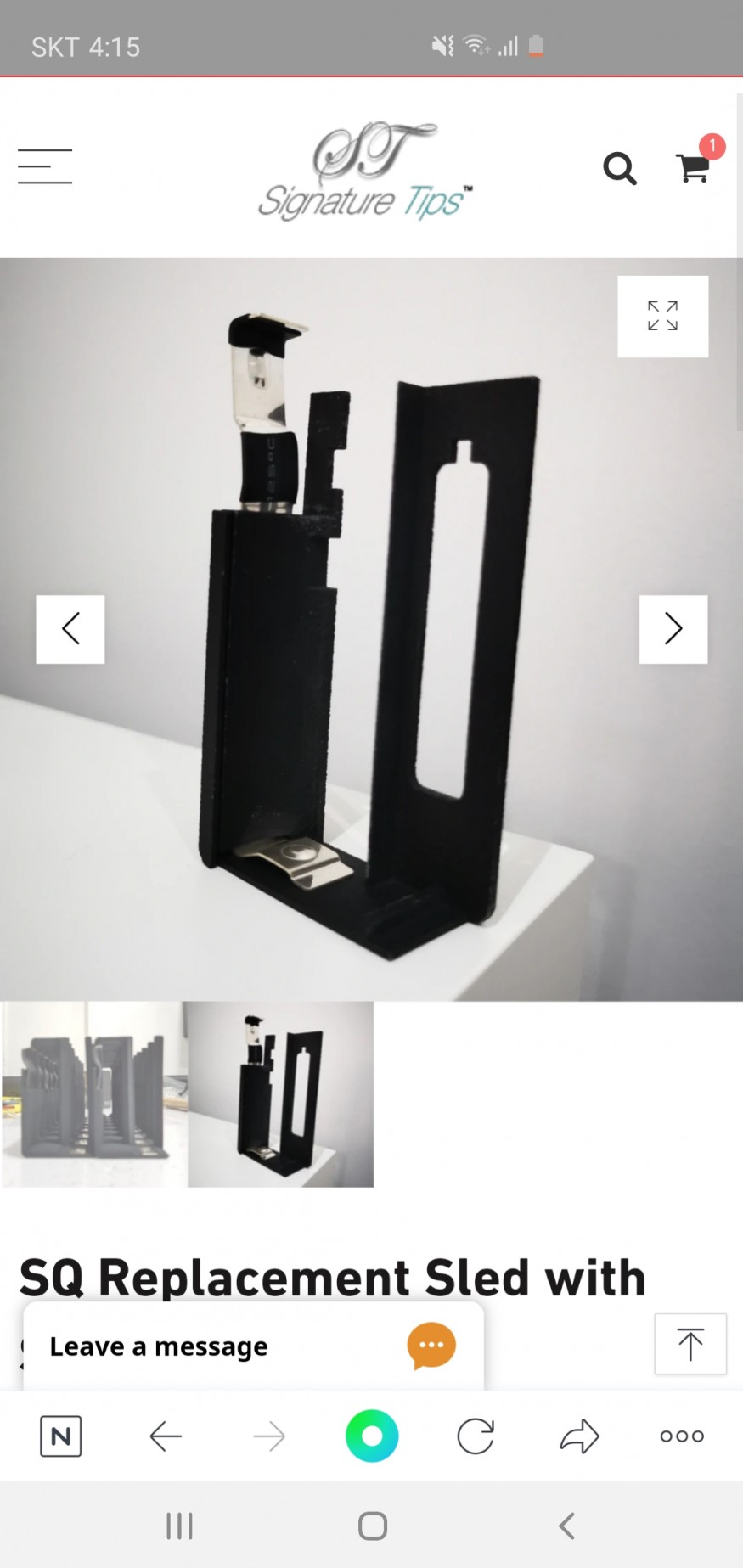Open the browser more options menu

click(682, 1436)
